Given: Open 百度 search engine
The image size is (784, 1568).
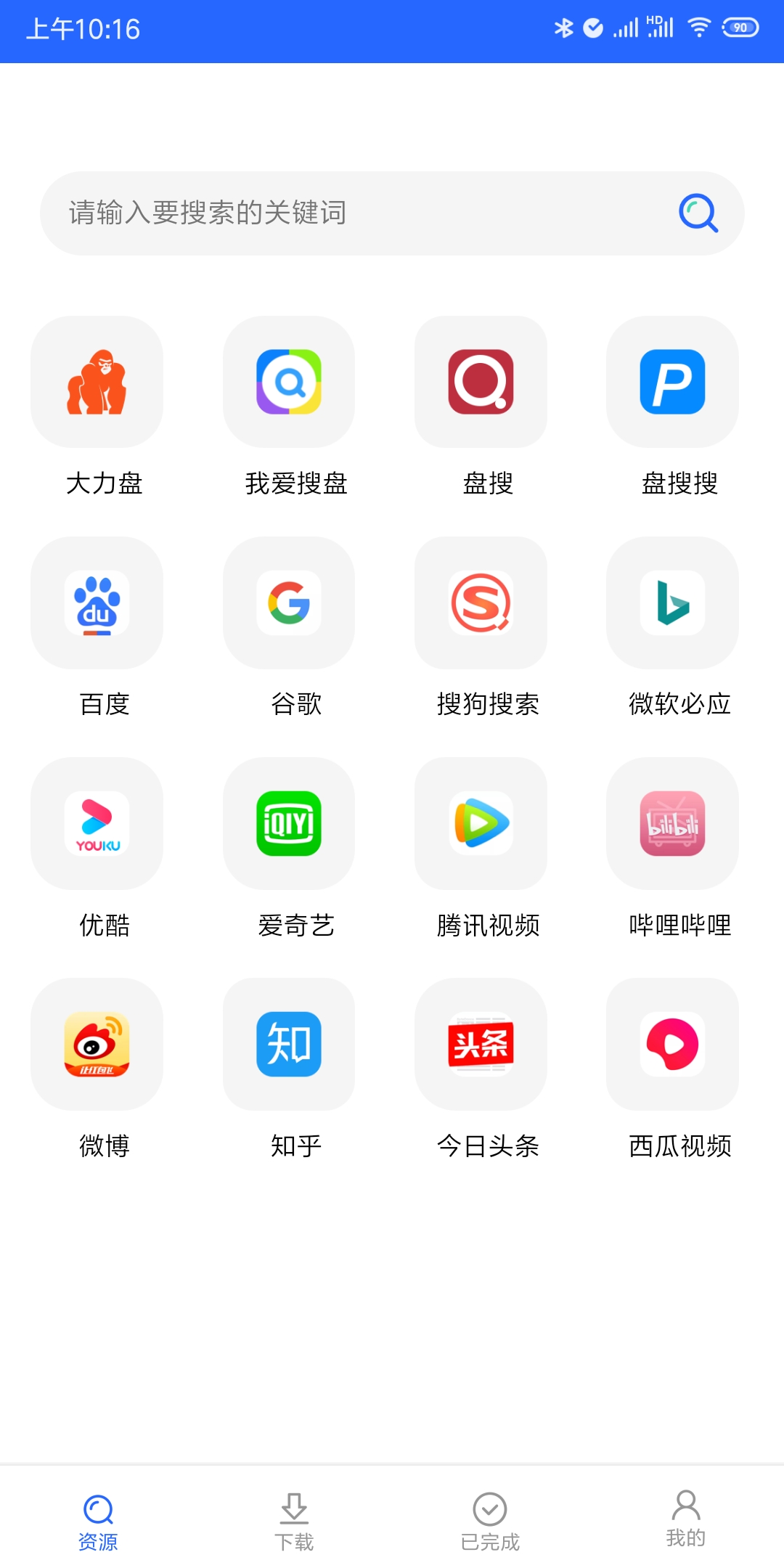Looking at the screenshot, I should 97,603.
